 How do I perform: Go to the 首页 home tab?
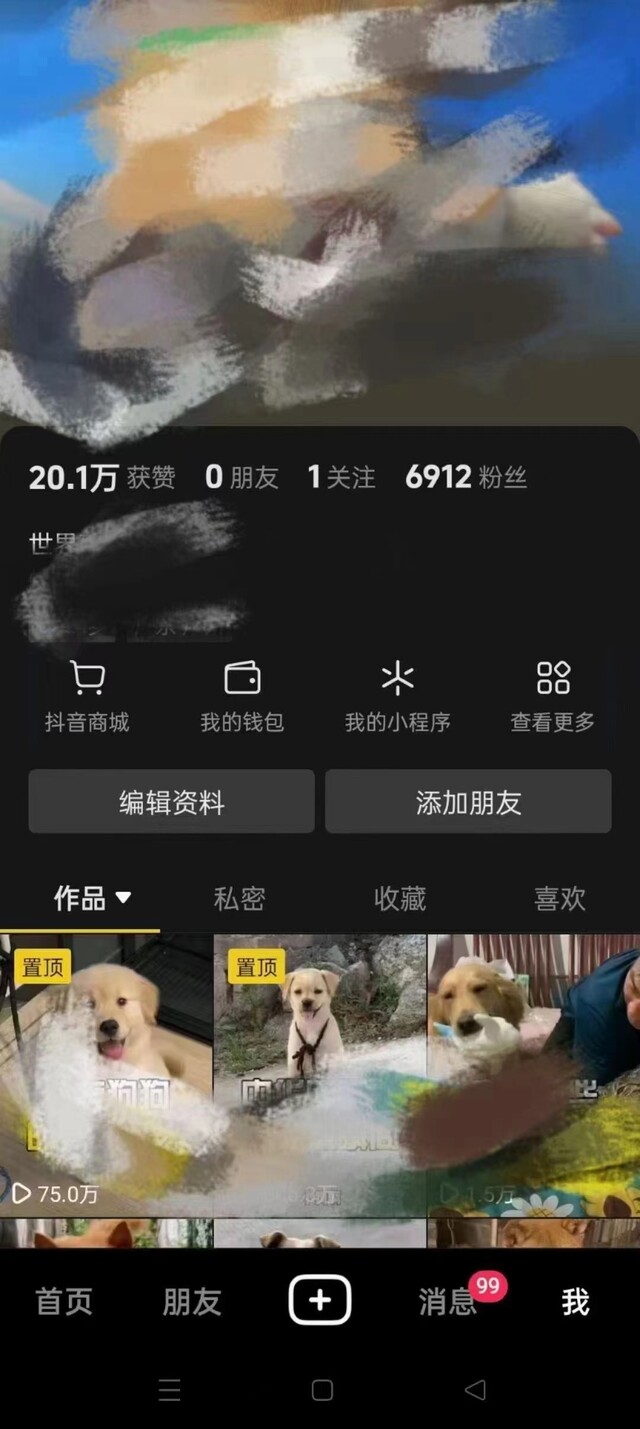click(x=64, y=1301)
